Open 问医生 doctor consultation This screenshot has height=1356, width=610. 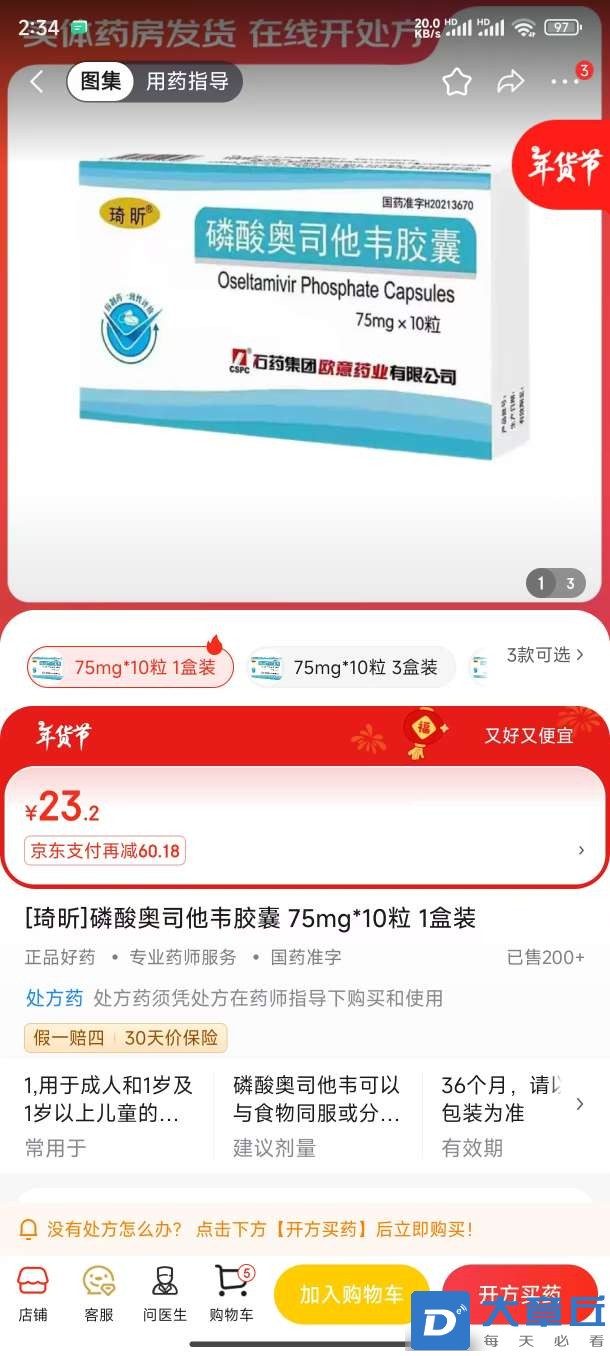click(x=165, y=1294)
